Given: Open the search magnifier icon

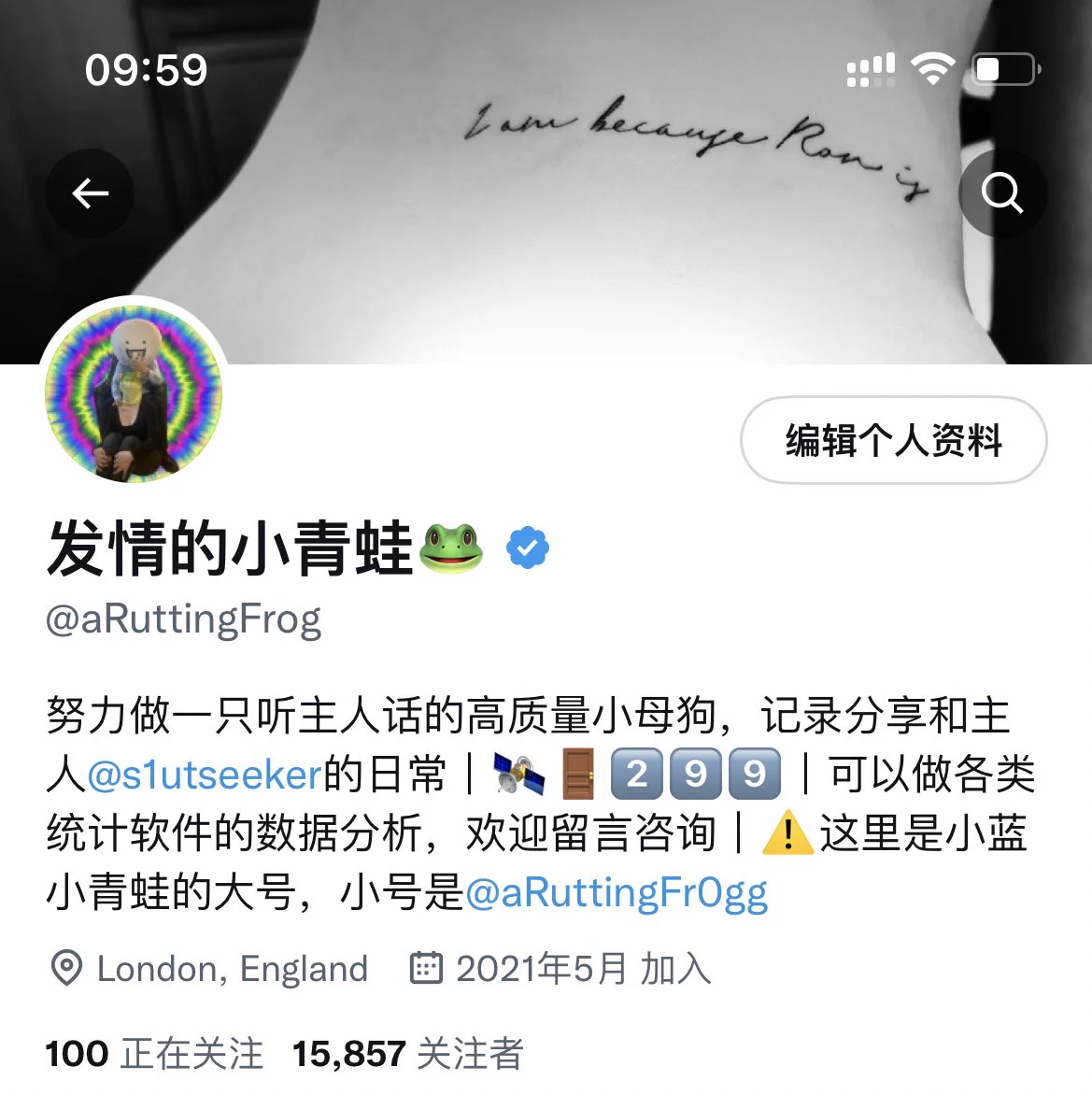Looking at the screenshot, I should pos(1002,194).
